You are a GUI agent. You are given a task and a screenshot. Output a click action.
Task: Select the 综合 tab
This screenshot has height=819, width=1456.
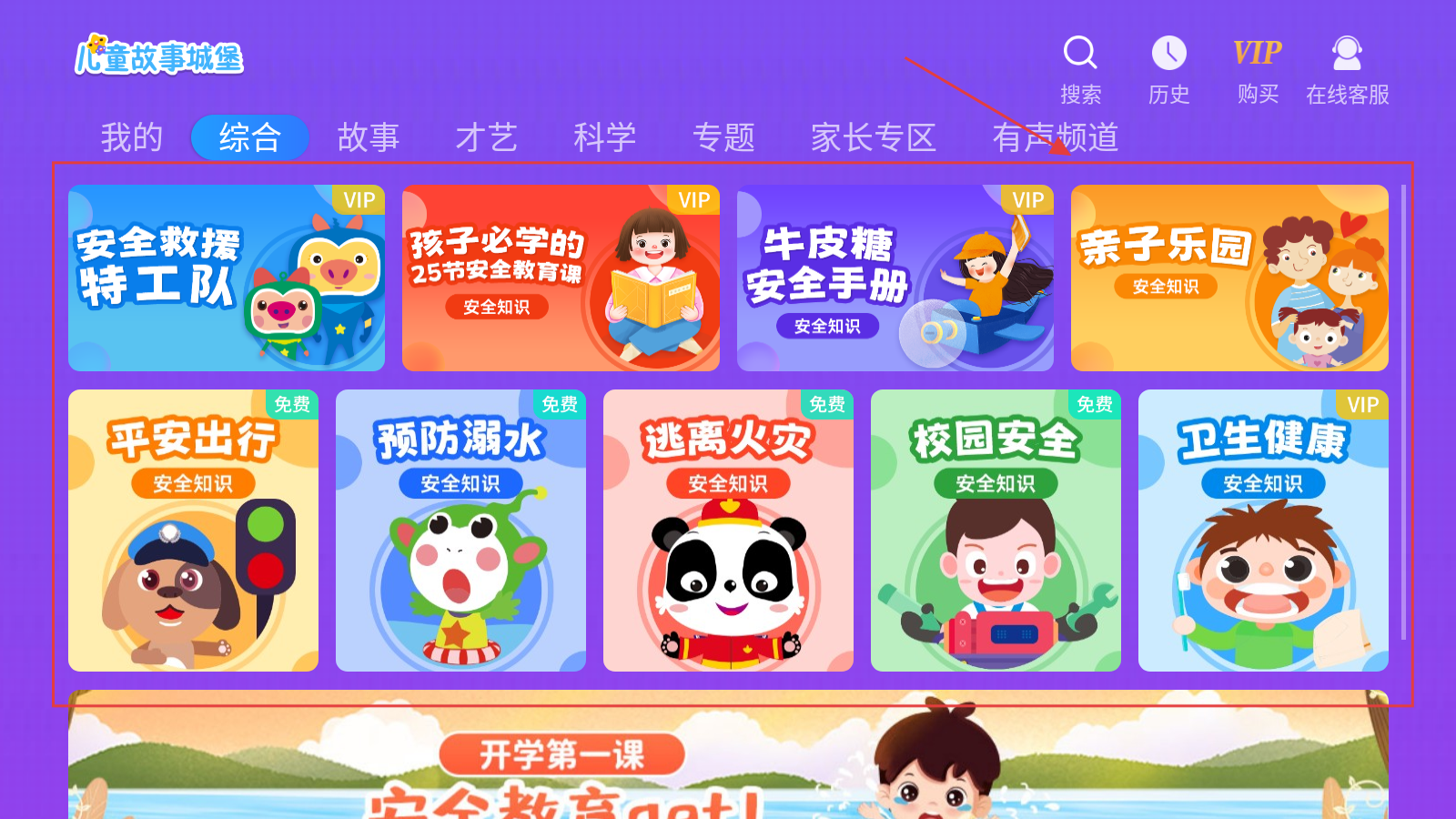(249, 137)
